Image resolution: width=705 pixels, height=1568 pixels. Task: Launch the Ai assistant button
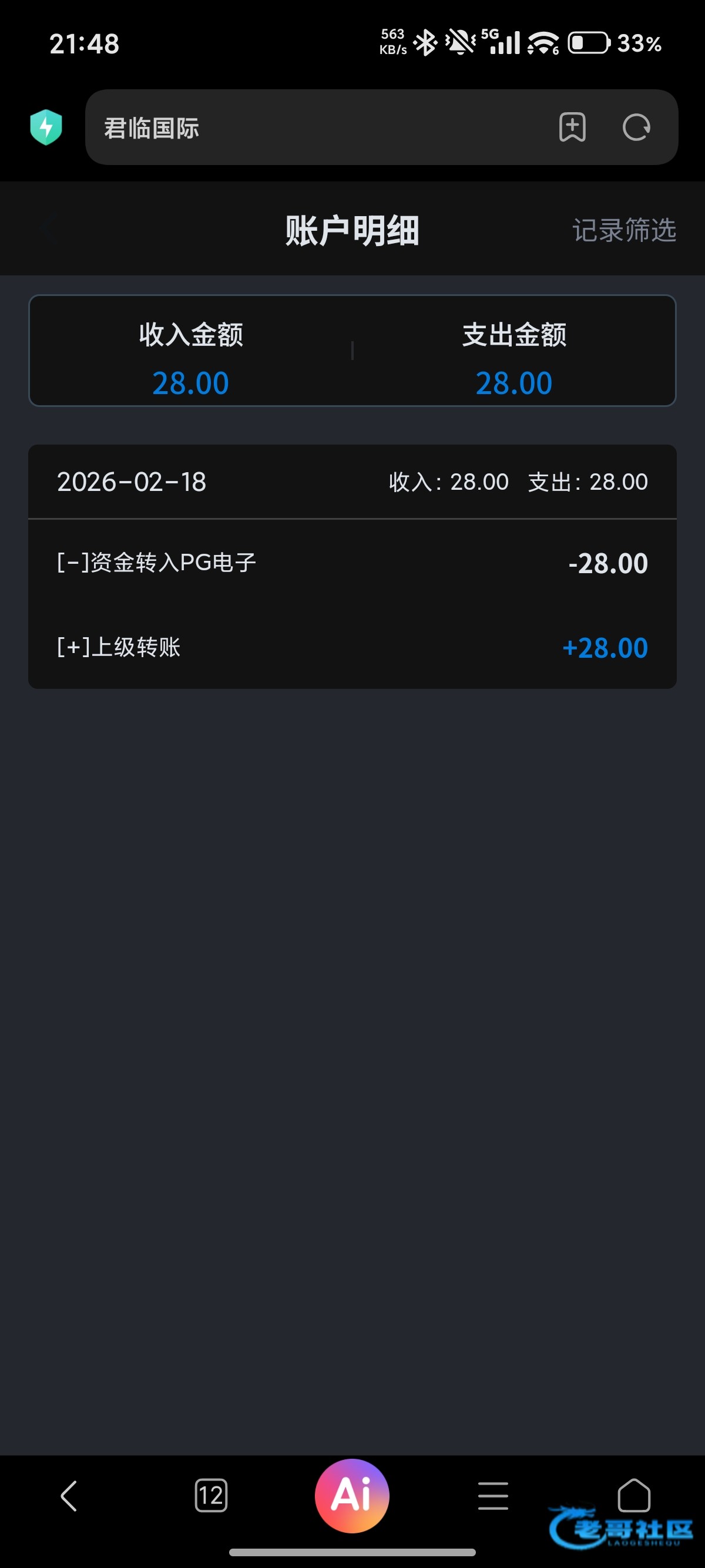(352, 1495)
